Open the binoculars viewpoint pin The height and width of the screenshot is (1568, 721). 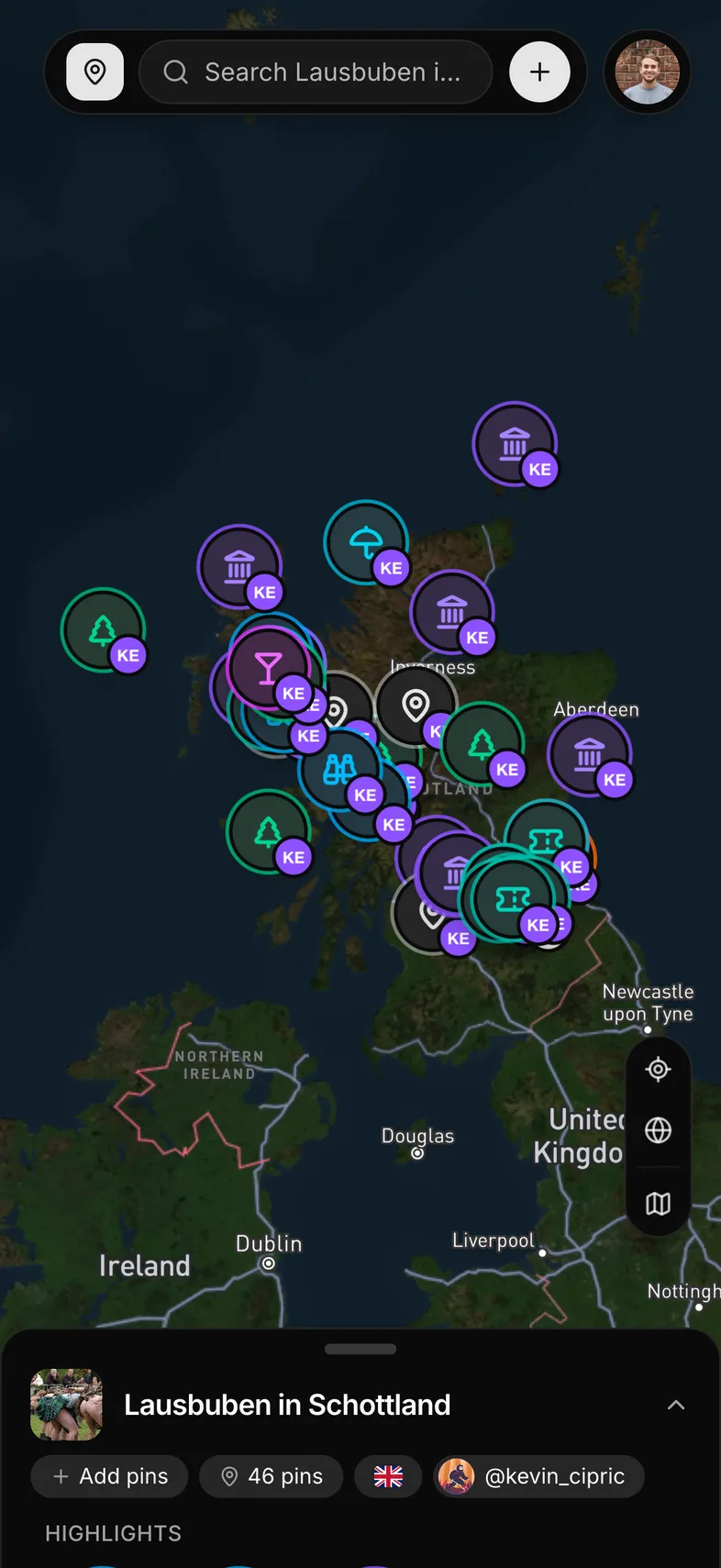point(339,769)
